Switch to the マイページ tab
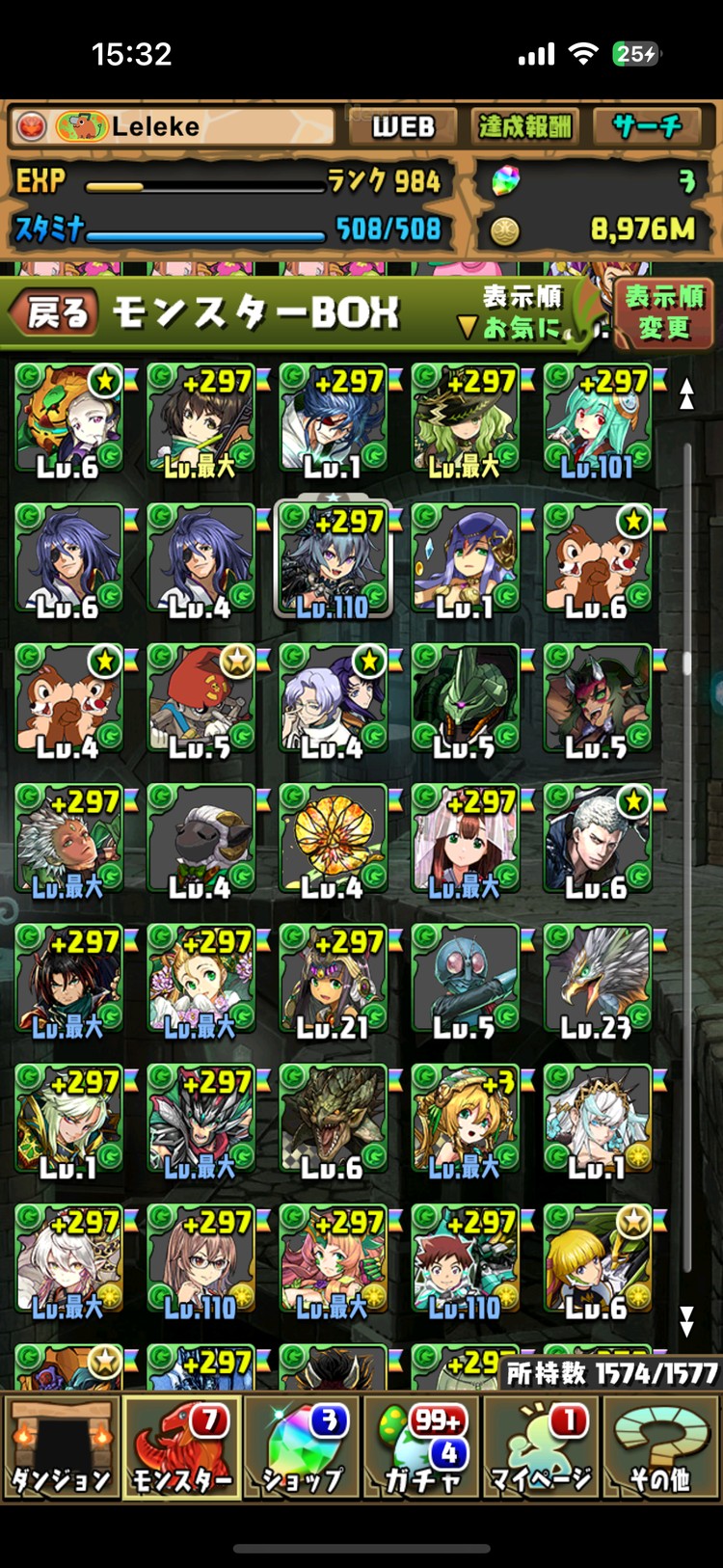Screen dimensions: 723x1568 click(x=542, y=1446)
